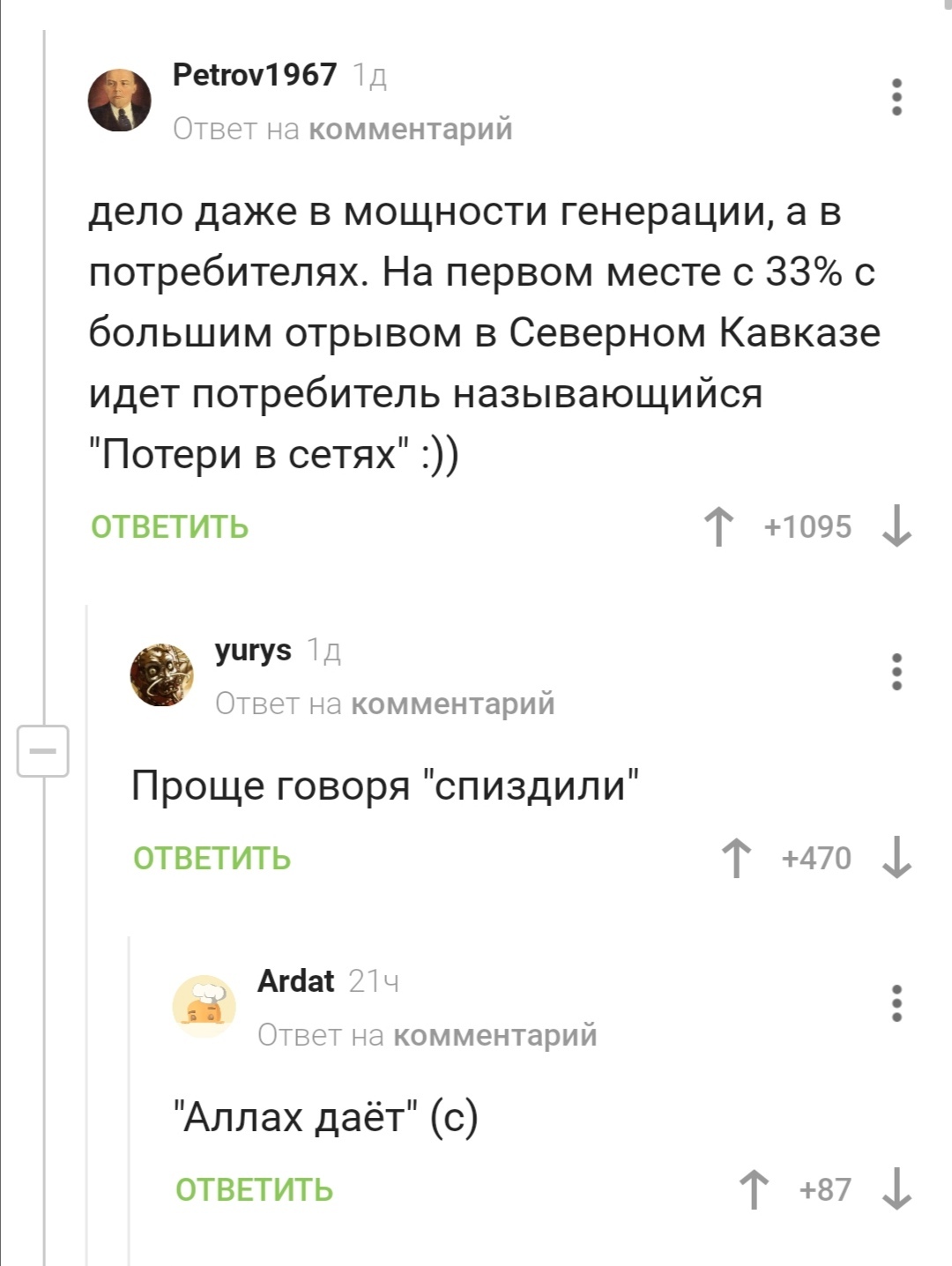Open parent comment link under Ardat
952x1266 pixels.
tap(495, 1035)
